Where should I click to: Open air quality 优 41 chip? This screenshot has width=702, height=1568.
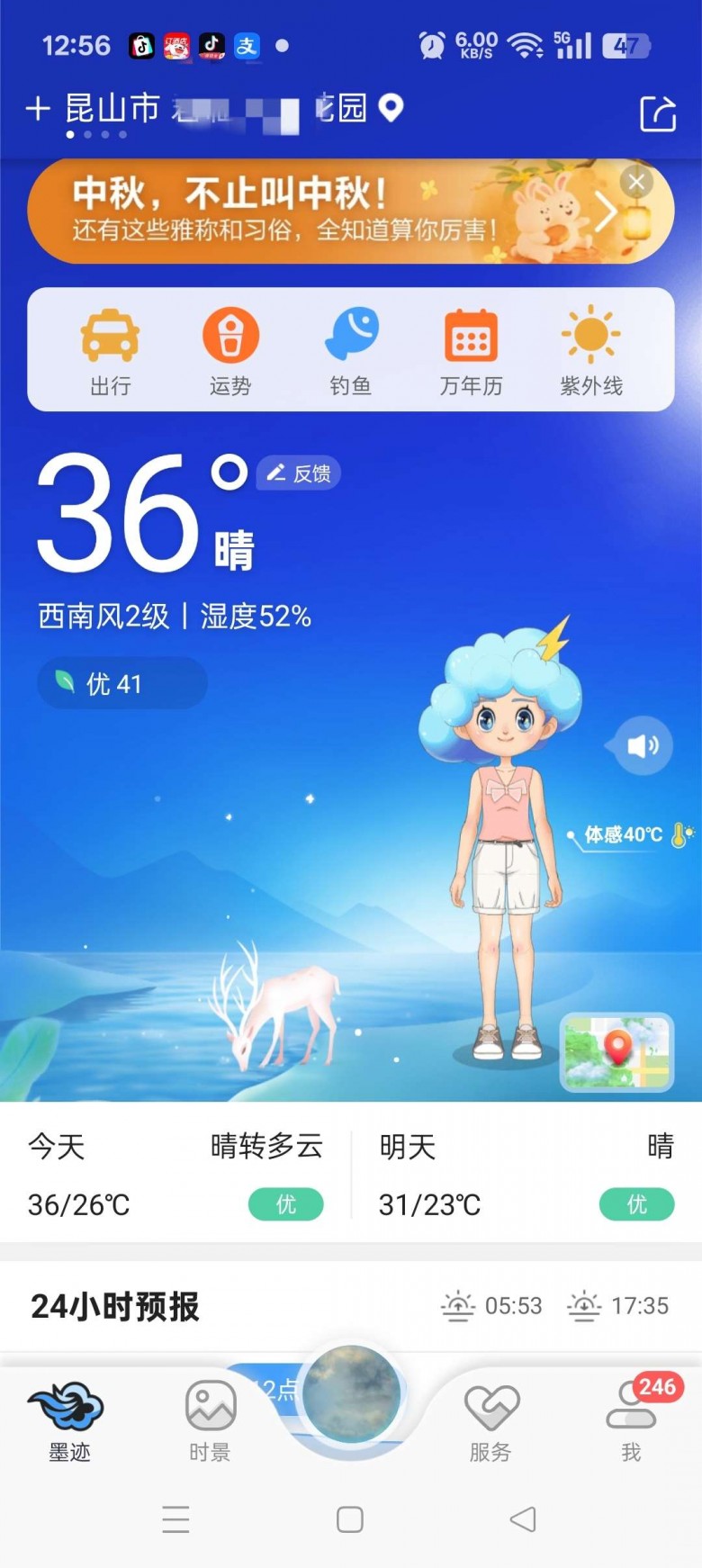click(x=121, y=684)
